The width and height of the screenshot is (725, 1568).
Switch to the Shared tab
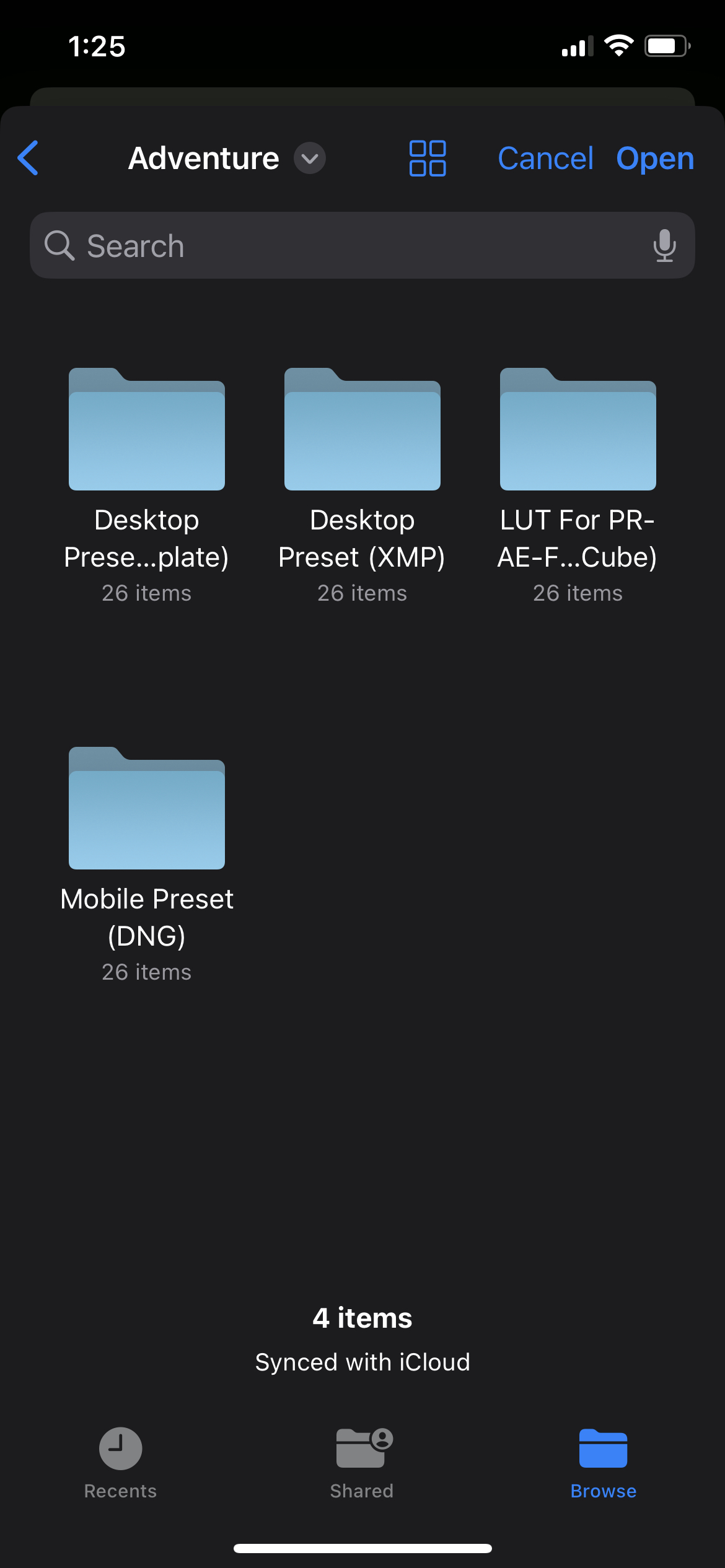362,1463
